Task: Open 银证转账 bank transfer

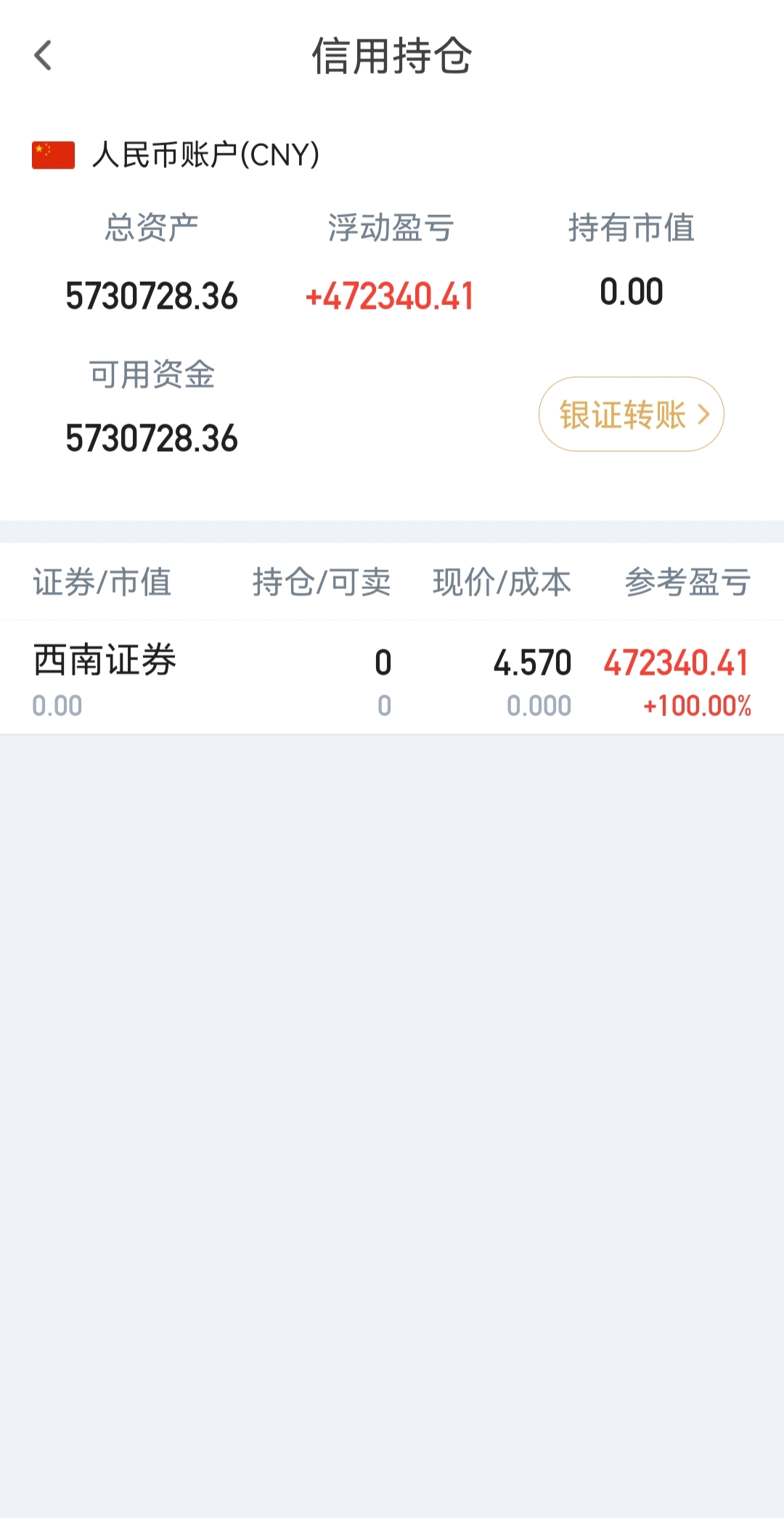Action: tap(631, 414)
